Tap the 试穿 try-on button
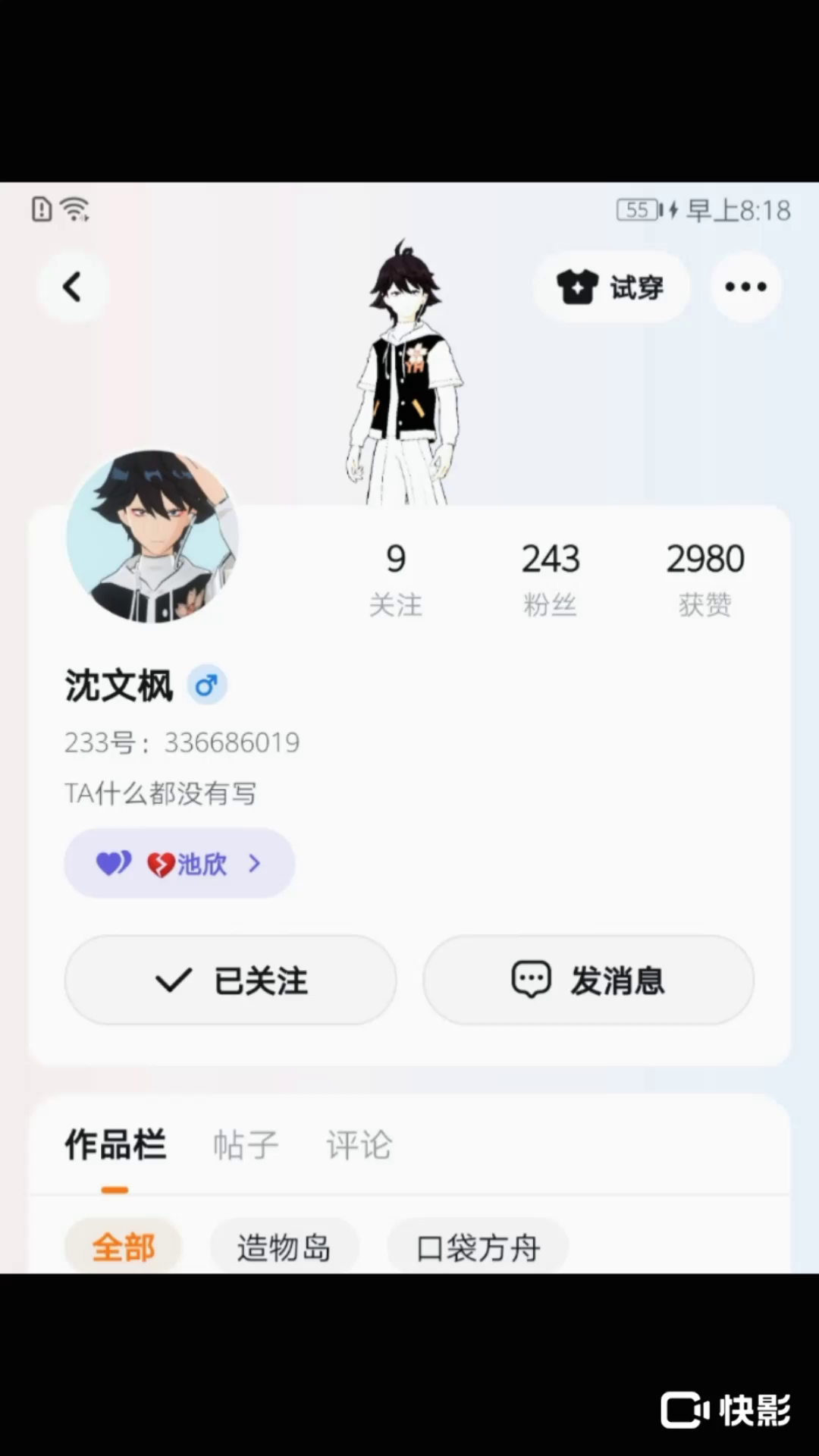The height and width of the screenshot is (1456, 819). tap(611, 287)
